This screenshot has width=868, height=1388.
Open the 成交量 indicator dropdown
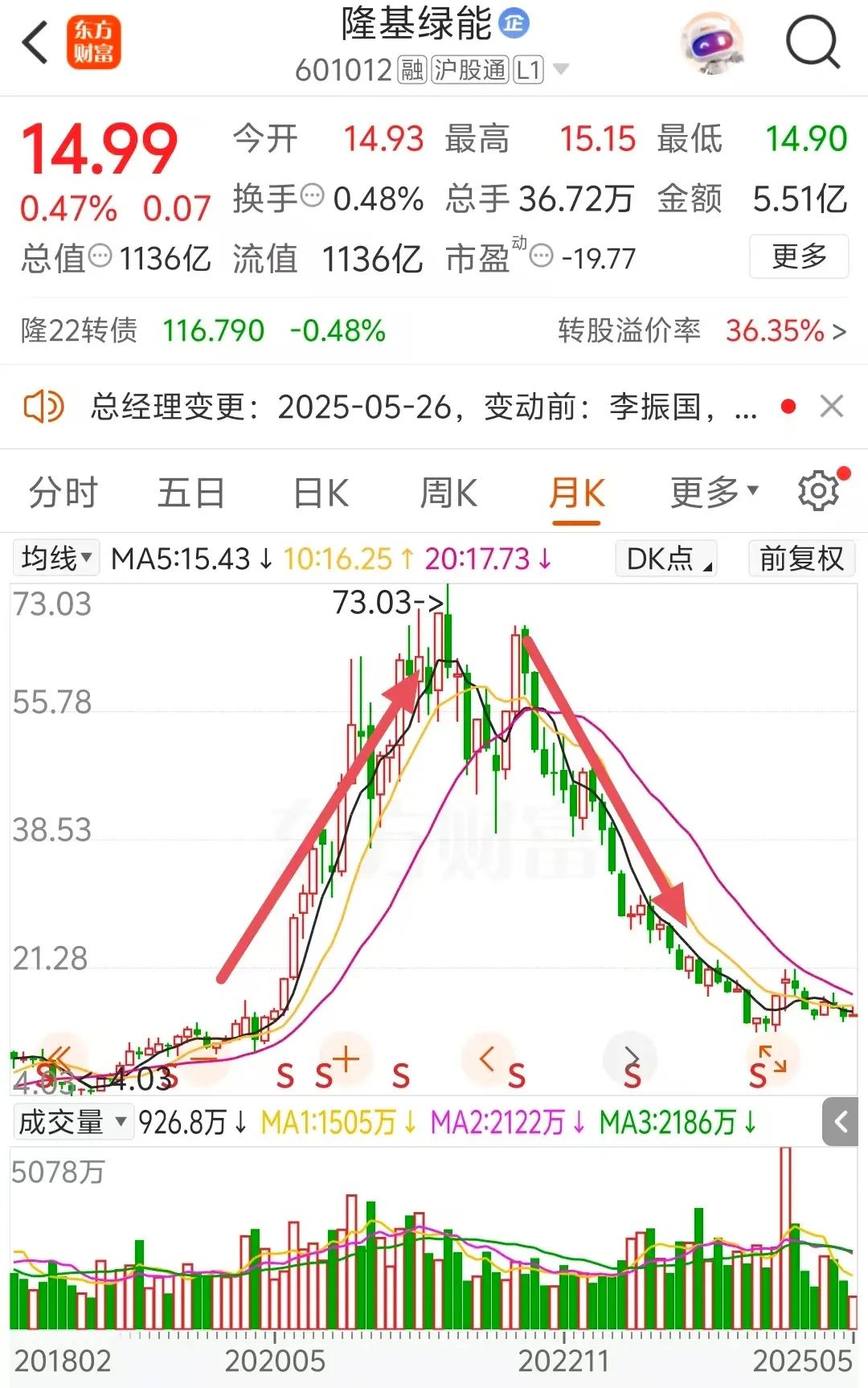[72, 1122]
